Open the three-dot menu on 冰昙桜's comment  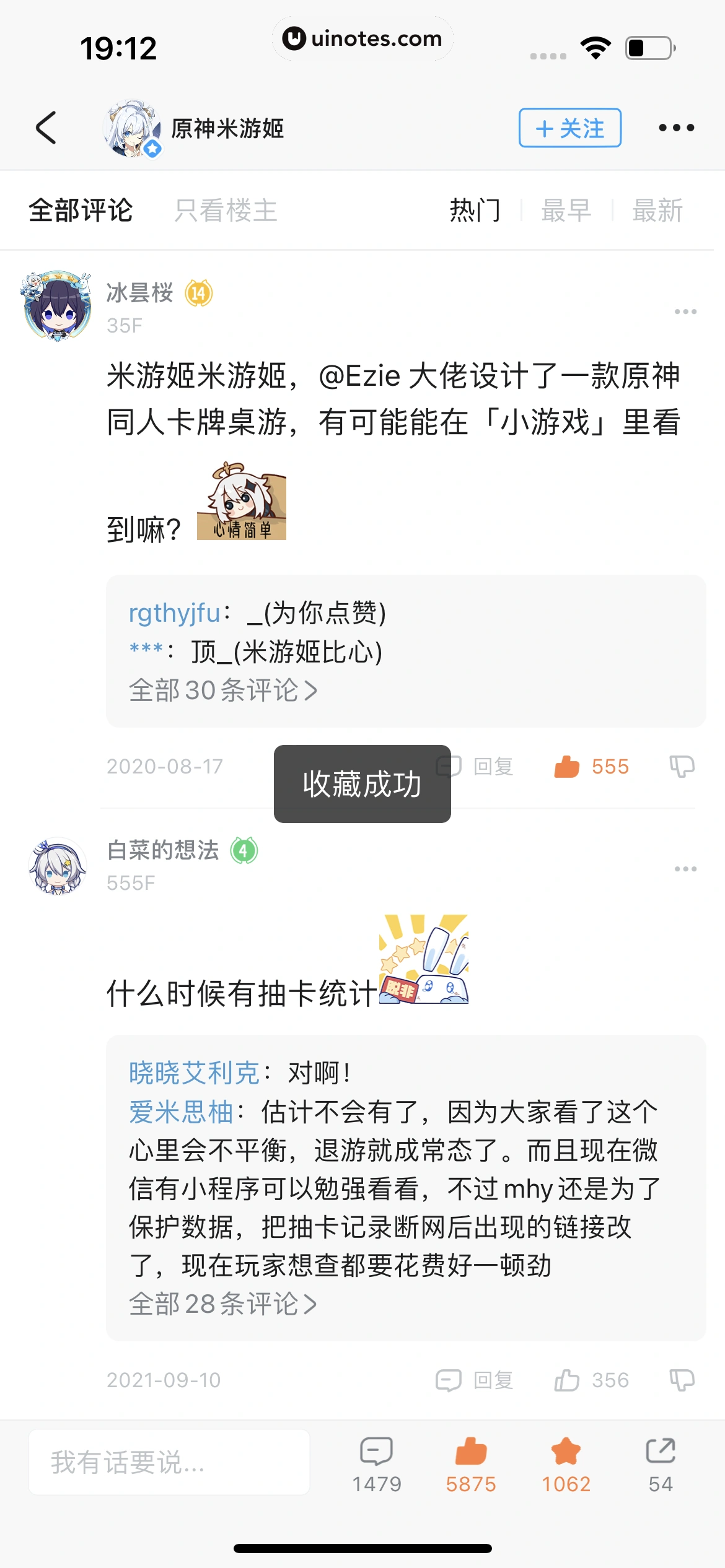[685, 311]
